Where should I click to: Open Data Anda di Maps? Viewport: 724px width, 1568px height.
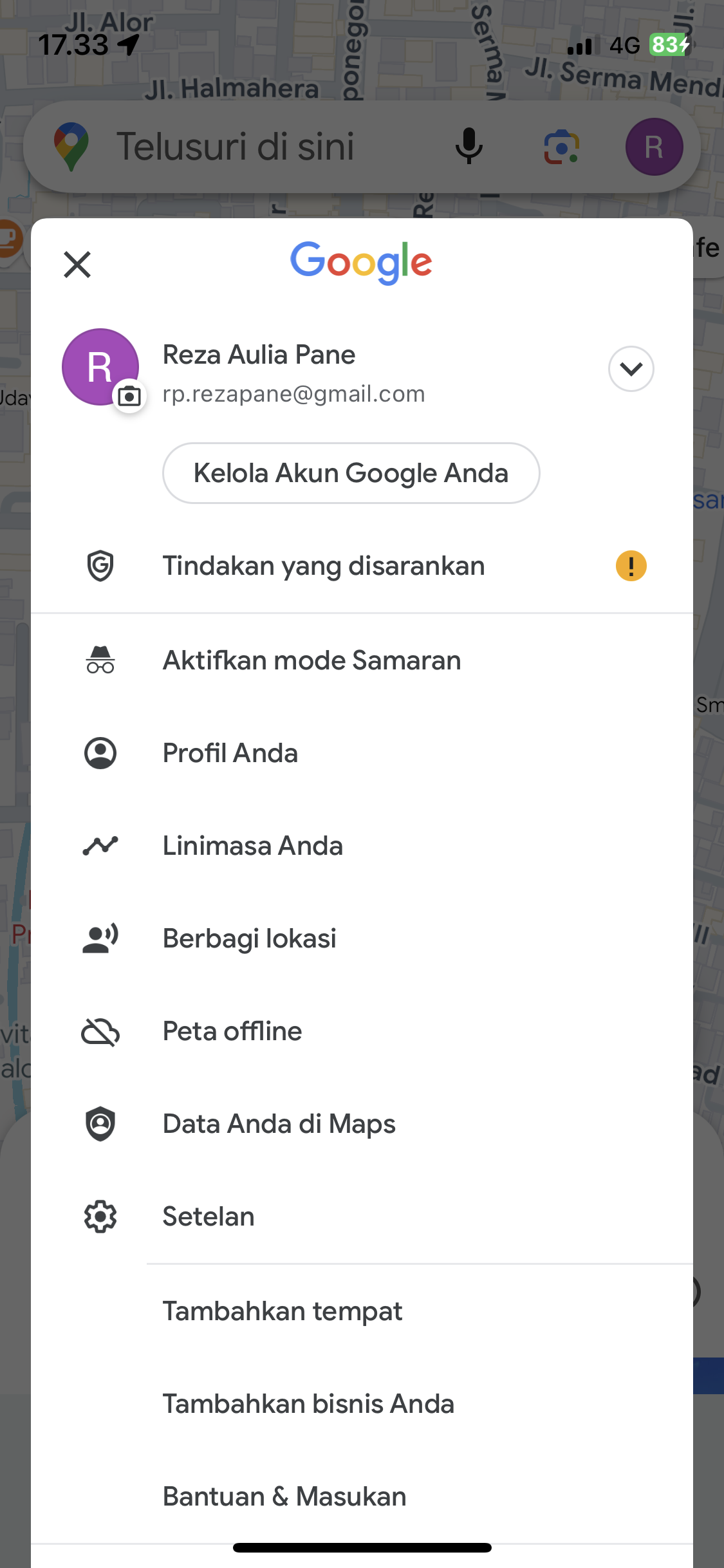[x=362, y=1124]
